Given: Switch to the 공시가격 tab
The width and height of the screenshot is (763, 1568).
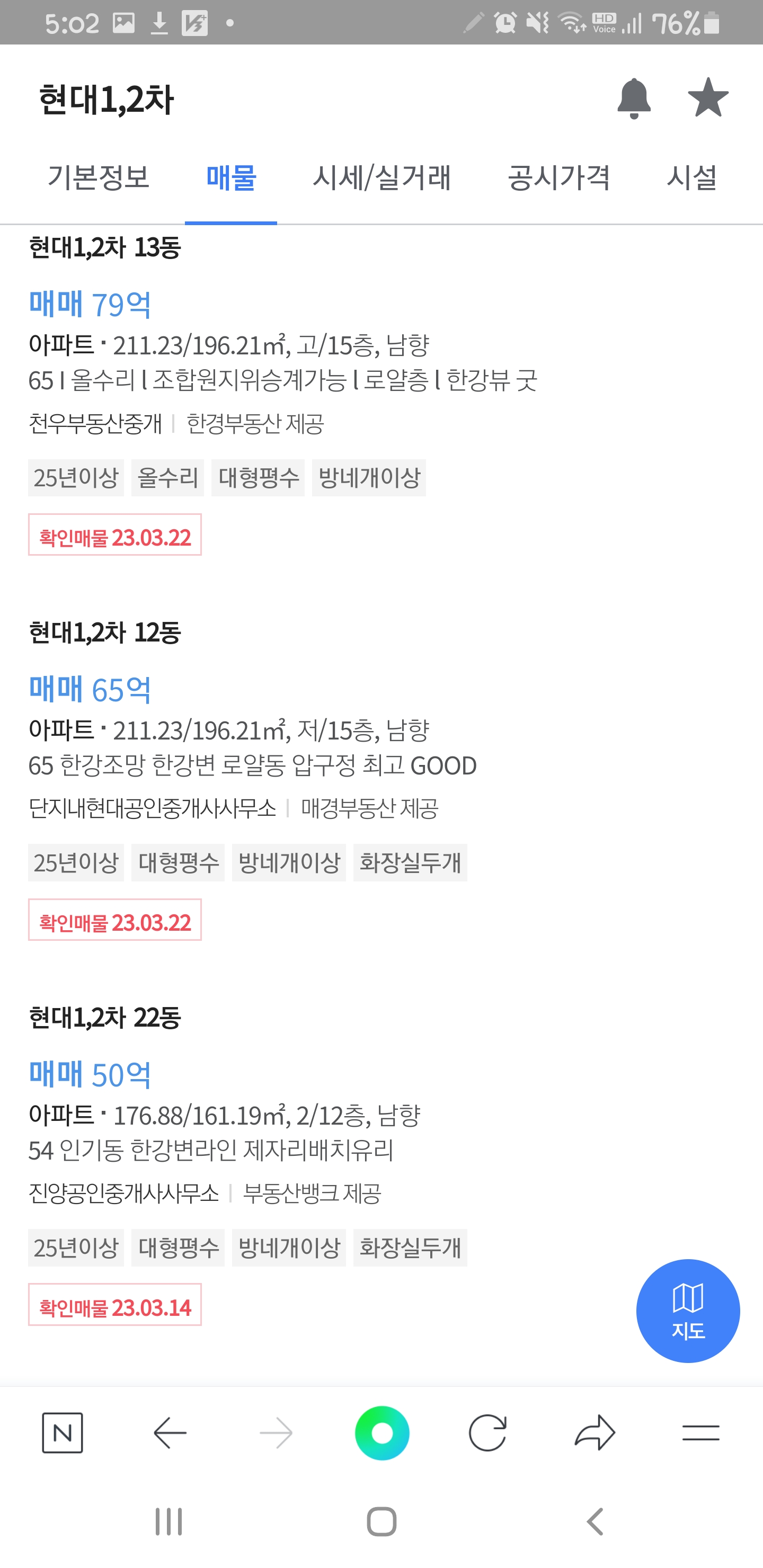Looking at the screenshot, I should [558, 178].
